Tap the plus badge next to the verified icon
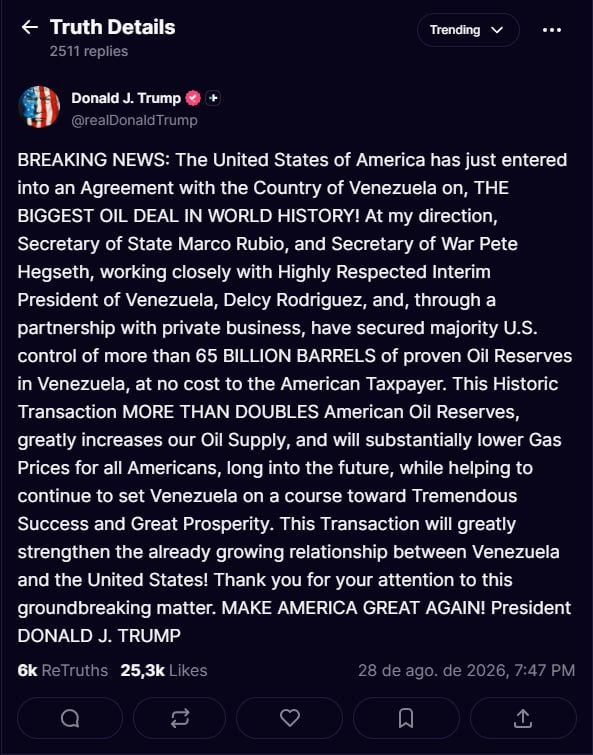The height and width of the screenshot is (755, 593). point(213,98)
